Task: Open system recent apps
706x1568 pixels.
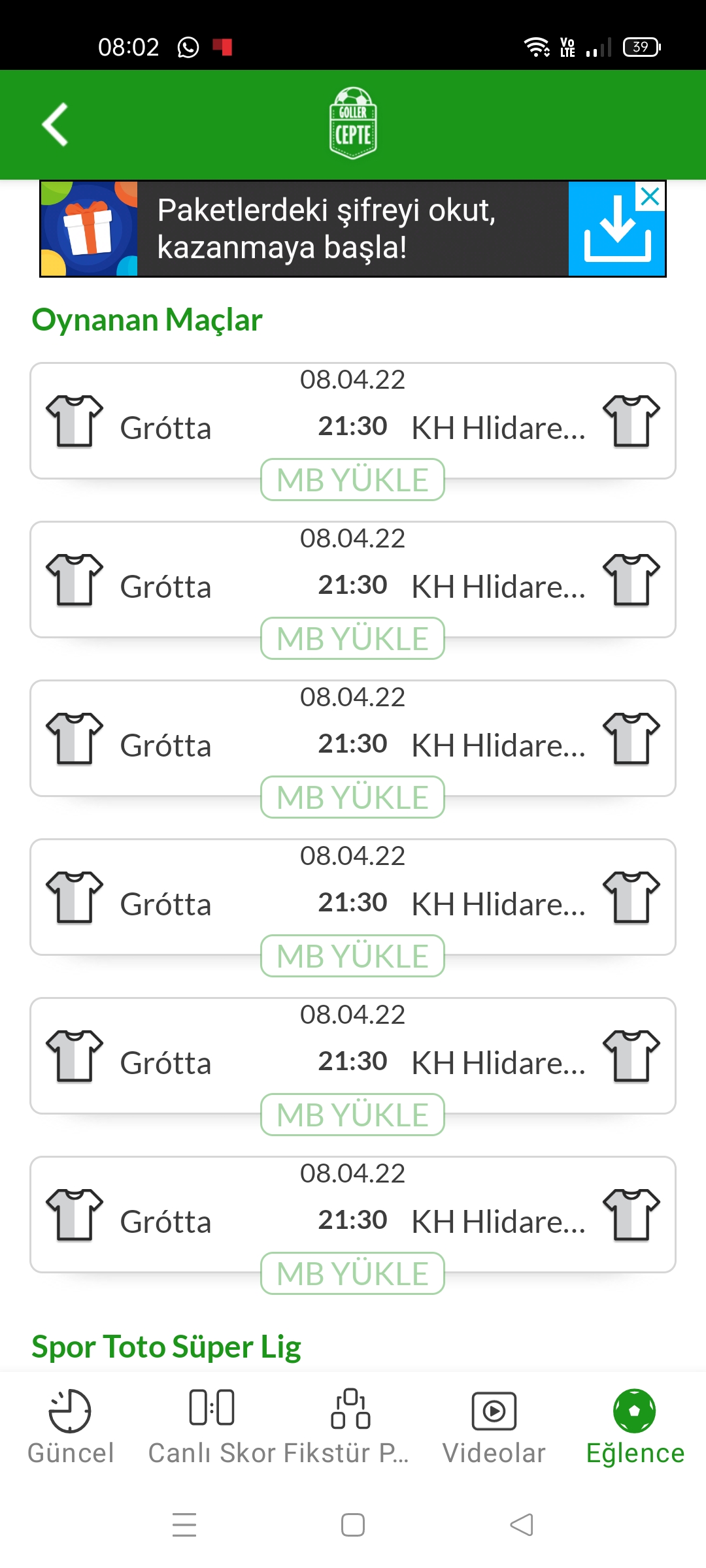Action: click(184, 1525)
